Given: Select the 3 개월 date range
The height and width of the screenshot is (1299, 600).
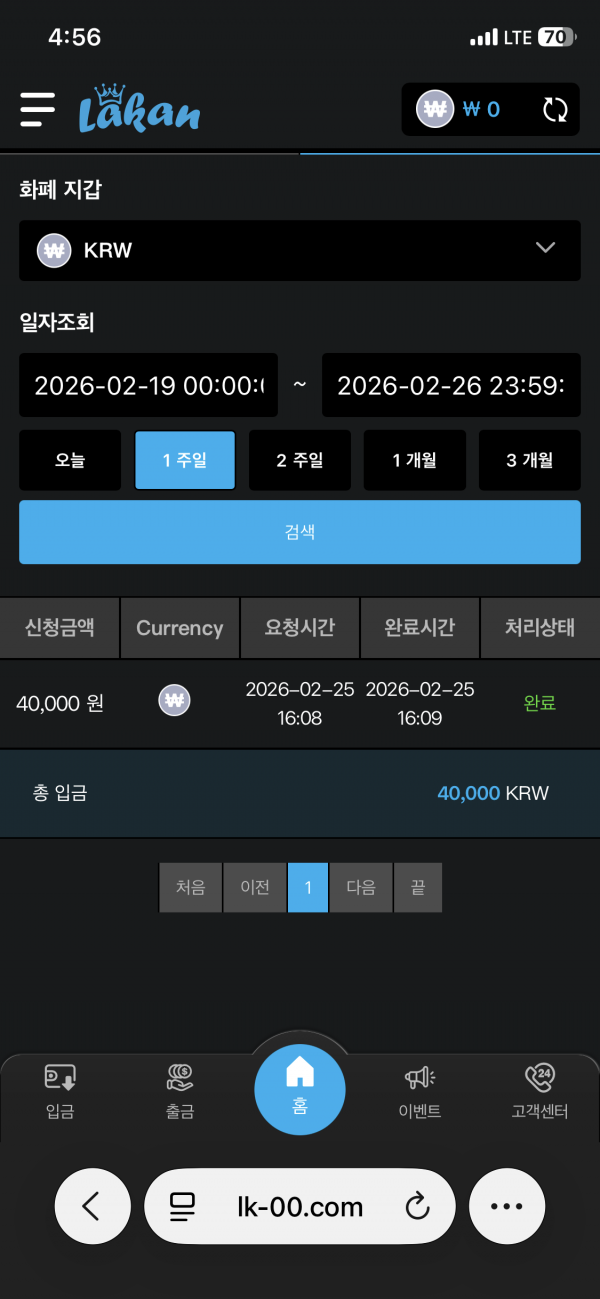Looking at the screenshot, I should (x=529, y=460).
